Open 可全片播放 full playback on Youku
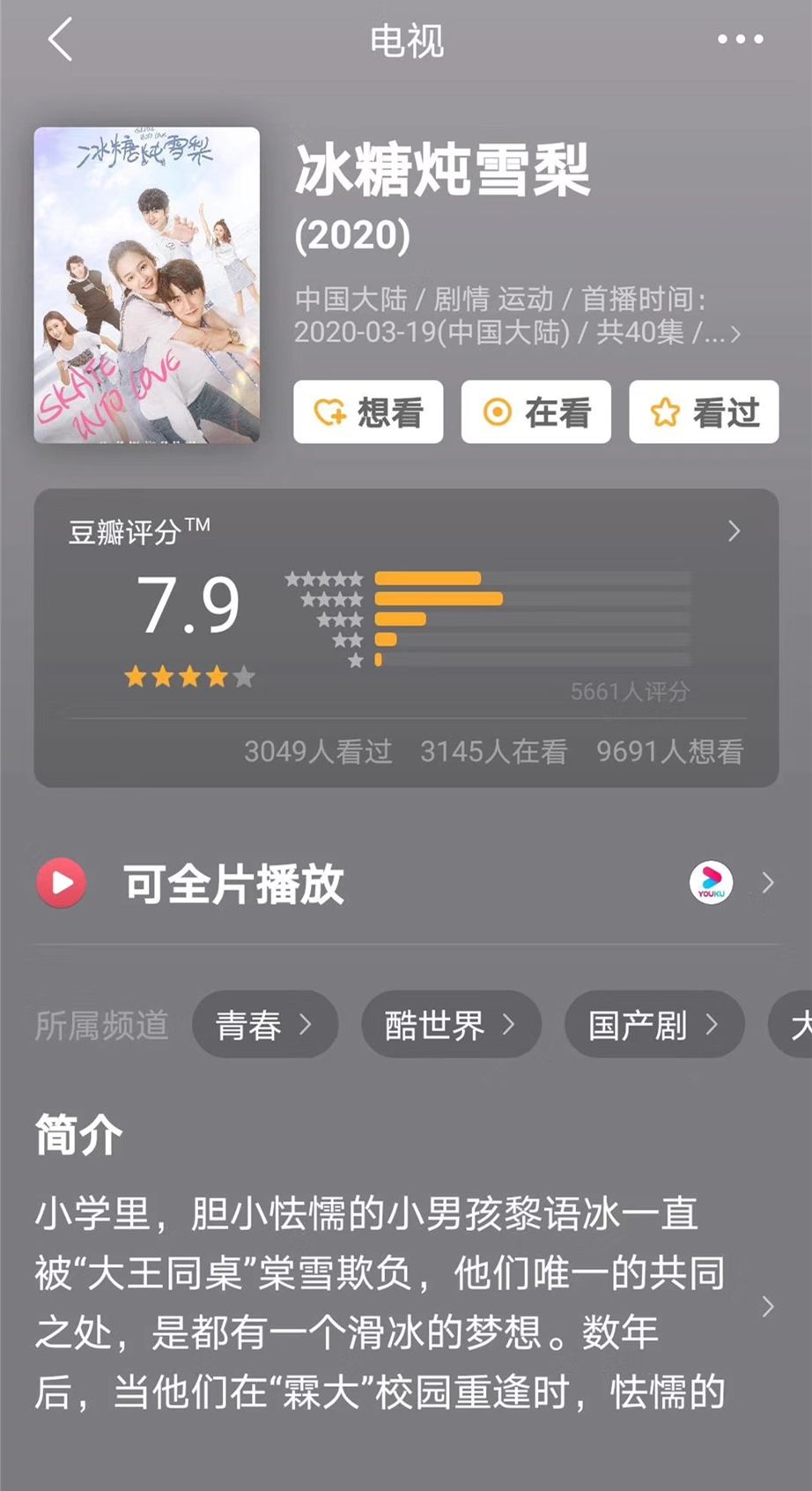 pyautogui.click(x=405, y=882)
